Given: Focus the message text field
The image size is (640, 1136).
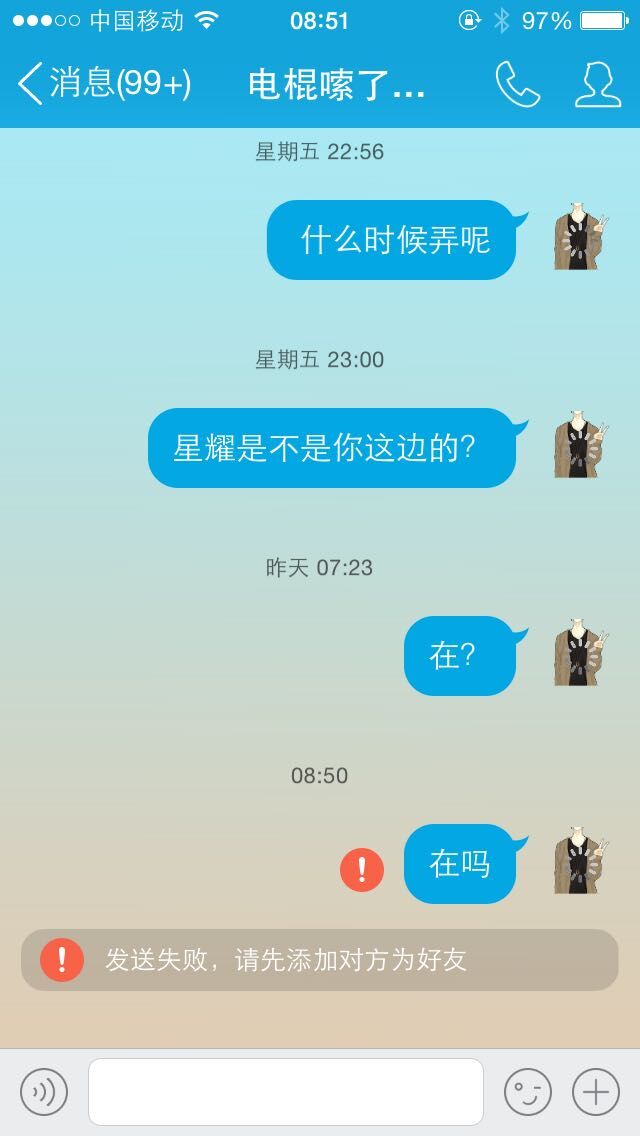Looking at the screenshot, I should (x=286, y=1092).
